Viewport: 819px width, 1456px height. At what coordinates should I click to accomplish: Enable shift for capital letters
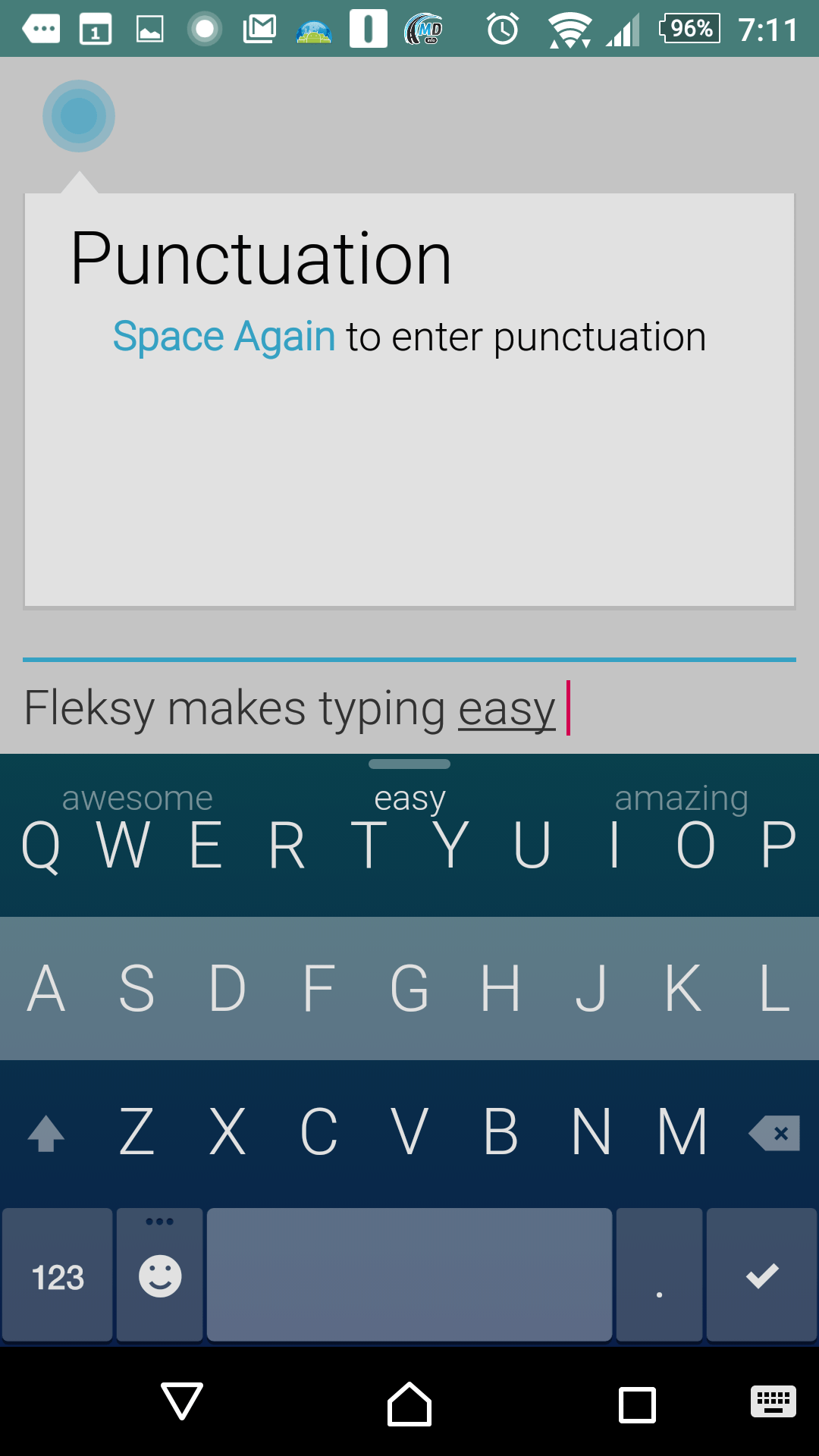pyautogui.click(x=45, y=1133)
